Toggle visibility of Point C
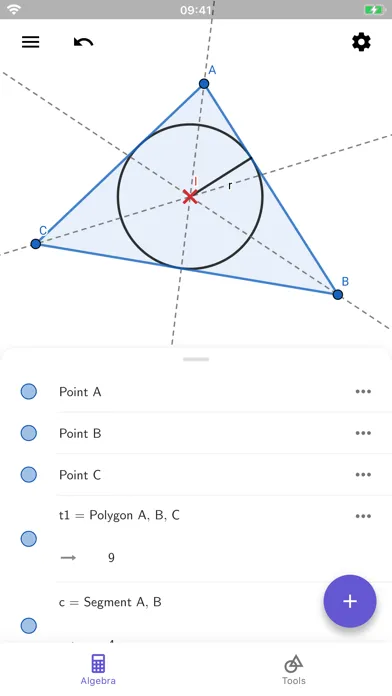This screenshot has width=392, height=696. (29, 475)
